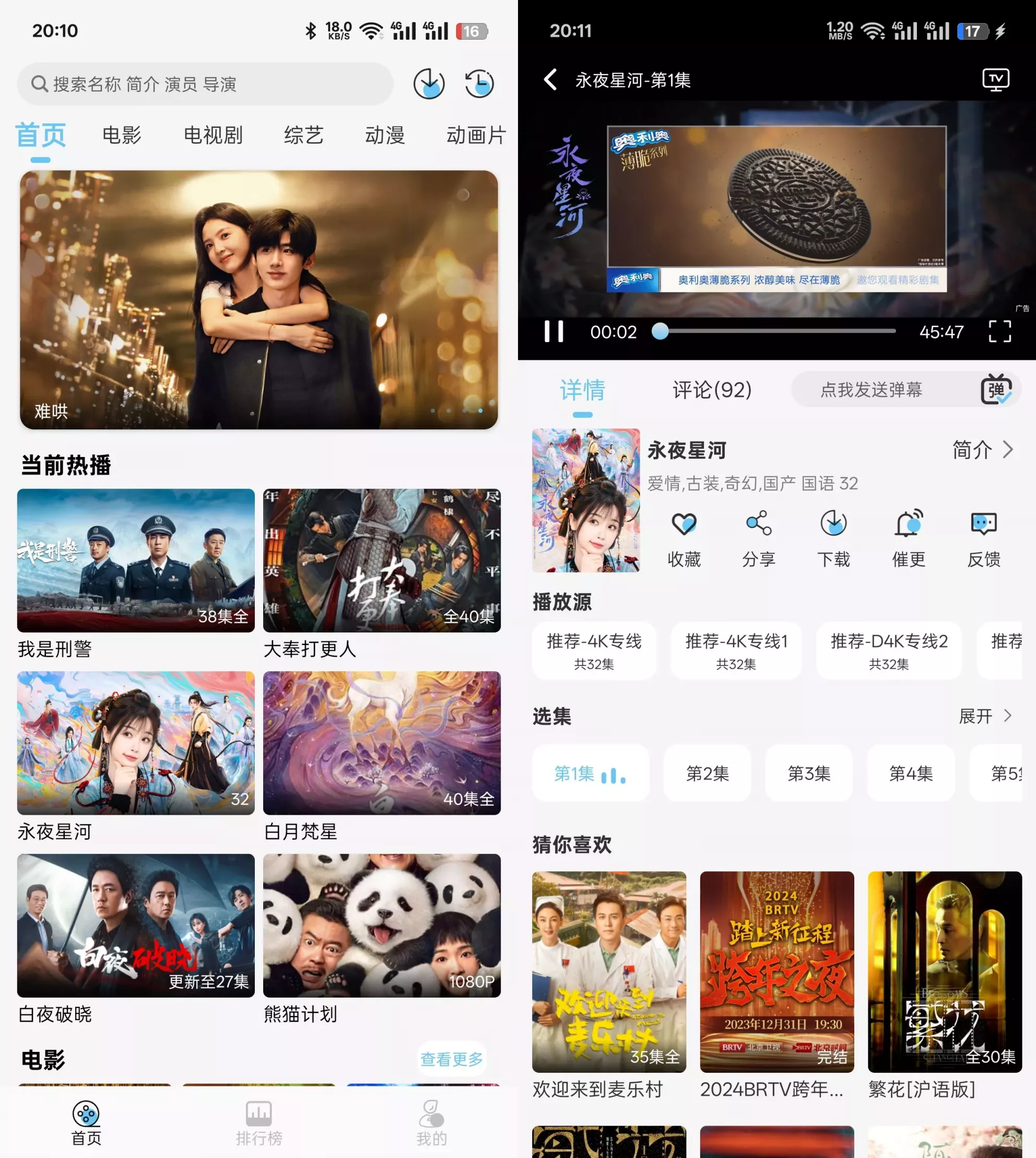Open the 我是刑警 show card
Image resolution: width=1036 pixels, height=1158 pixels.
click(x=135, y=561)
